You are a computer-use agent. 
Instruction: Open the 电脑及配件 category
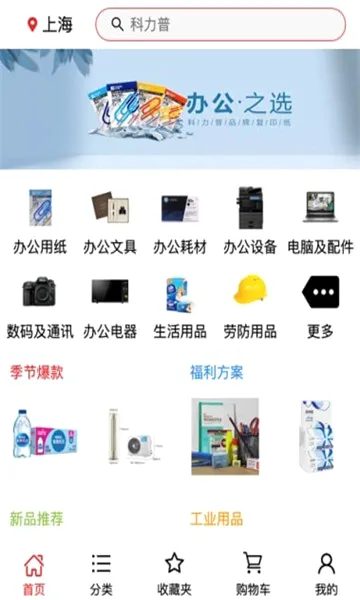coord(321,221)
